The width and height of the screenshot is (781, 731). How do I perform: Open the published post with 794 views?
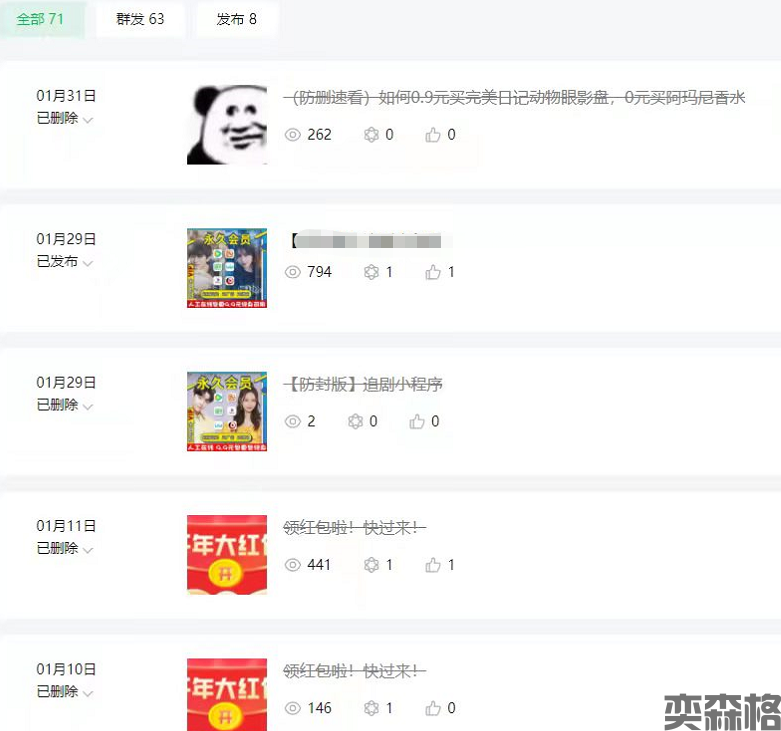pyautogui.click(x=364, y=241)
